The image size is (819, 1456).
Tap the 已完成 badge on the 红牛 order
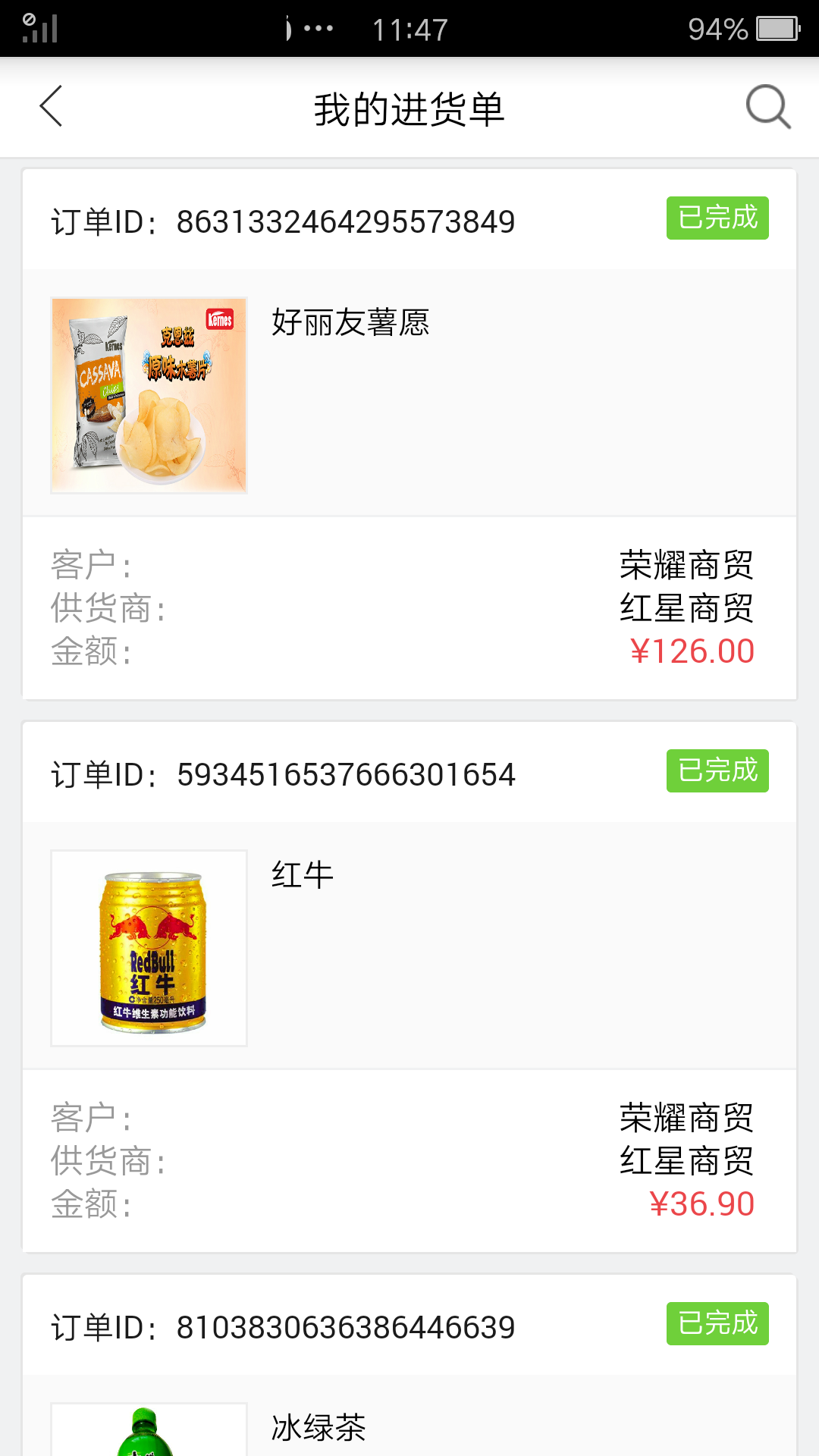(717, 770)
